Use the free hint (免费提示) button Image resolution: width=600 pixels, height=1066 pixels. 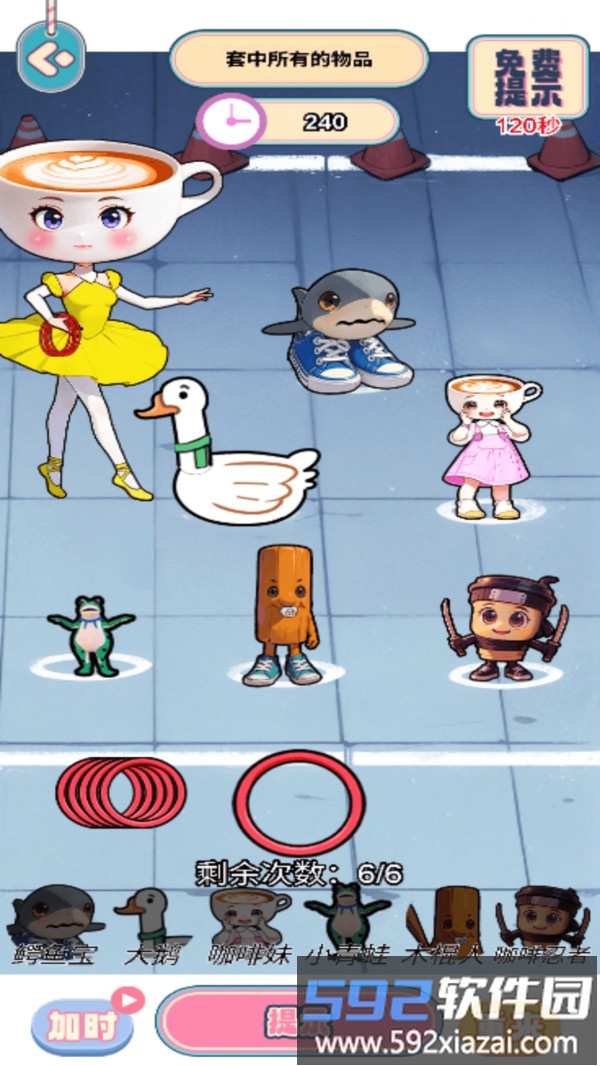(x=526, y=80)
